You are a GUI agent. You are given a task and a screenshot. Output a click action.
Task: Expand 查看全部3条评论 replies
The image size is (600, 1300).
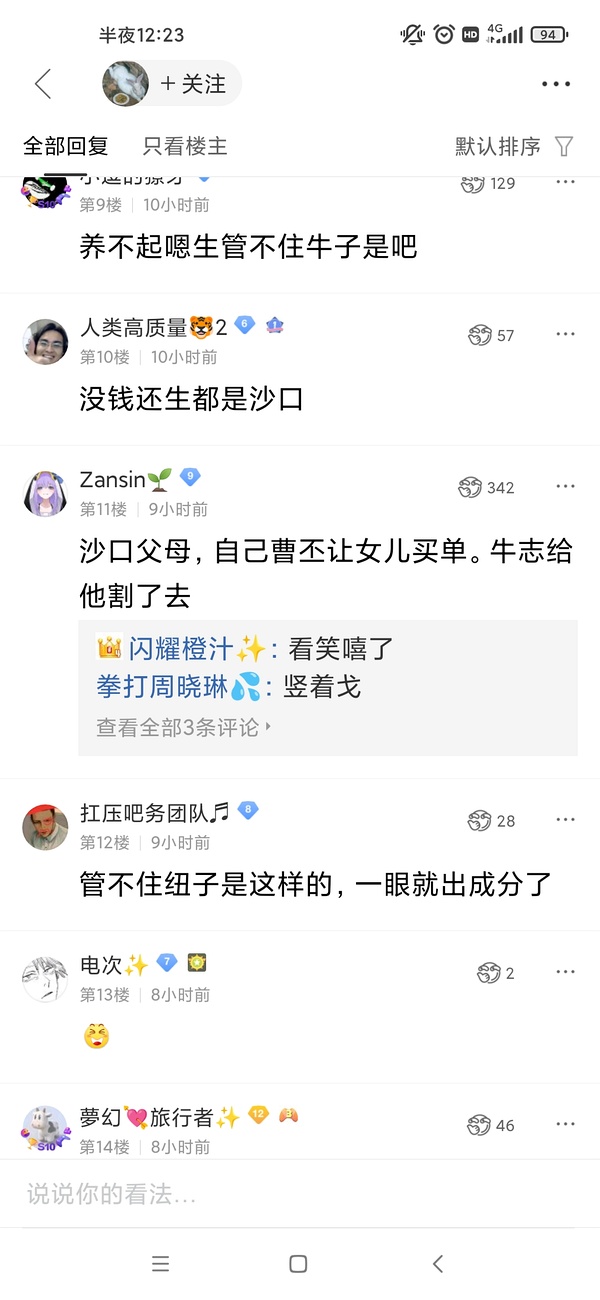click(183, 727)
